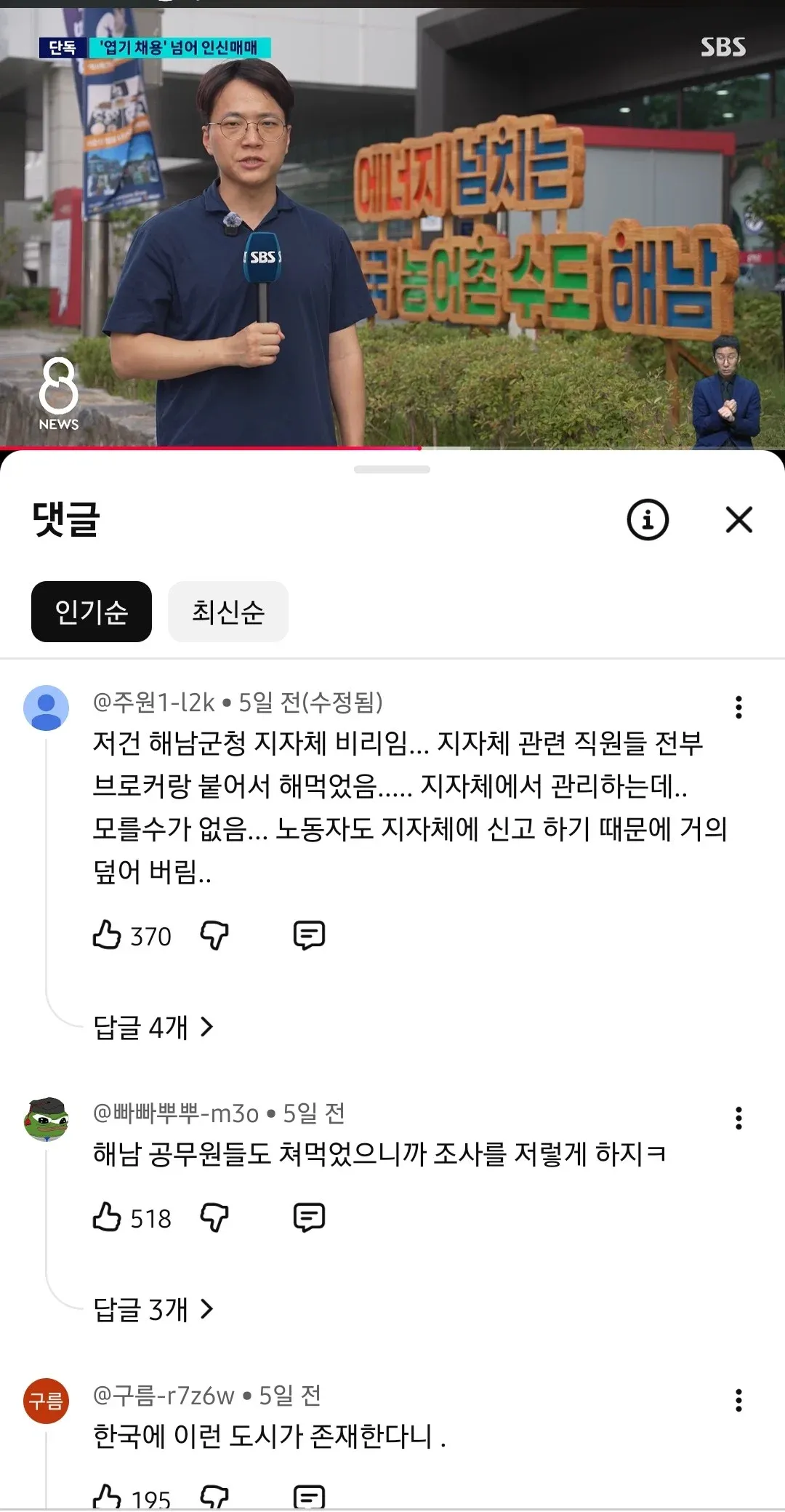
Task: Open @구름-r7z6w's profile avatar
Action: (47, 1401)
